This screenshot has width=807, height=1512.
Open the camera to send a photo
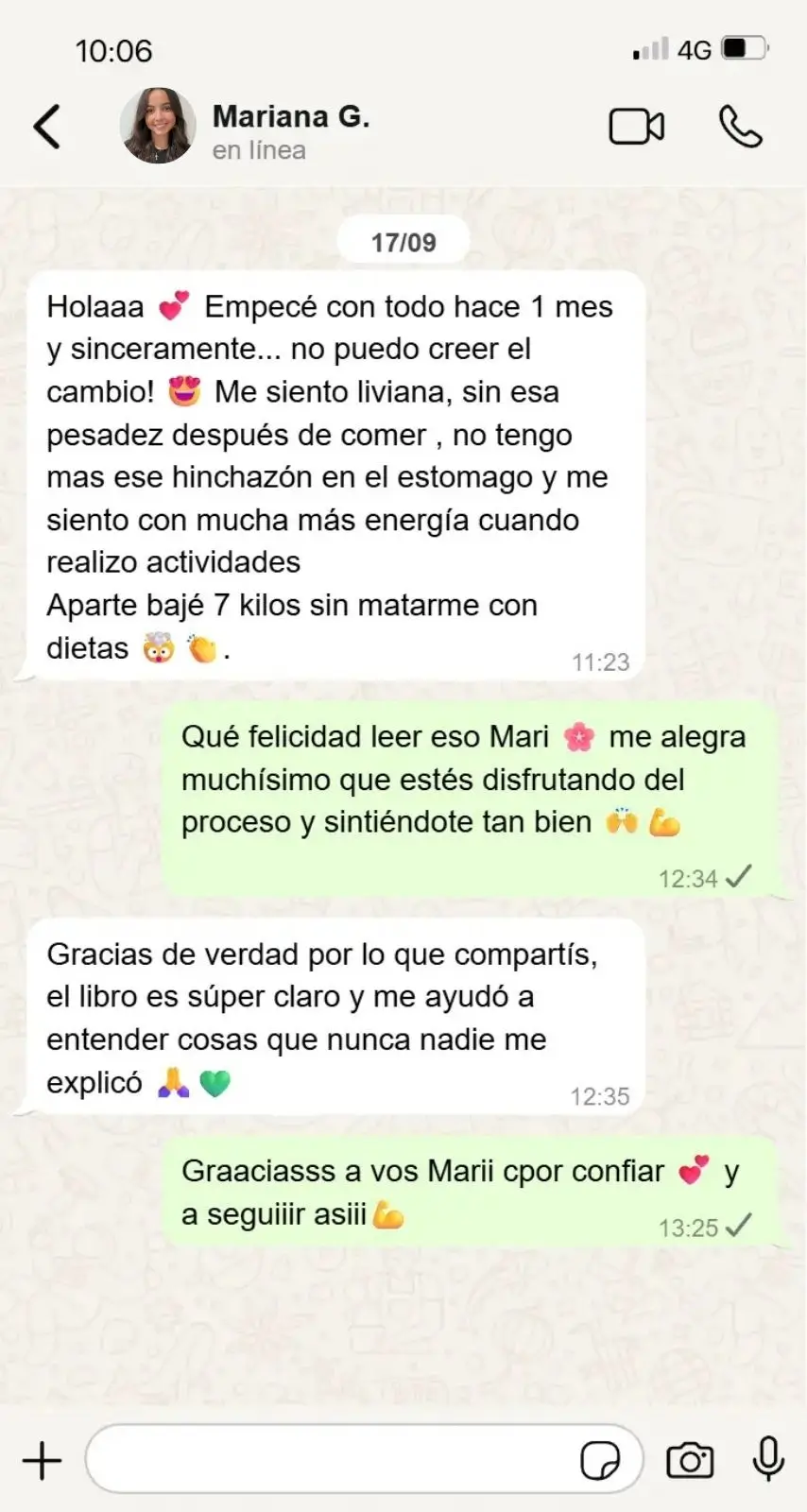click(x=690, y=1460)
